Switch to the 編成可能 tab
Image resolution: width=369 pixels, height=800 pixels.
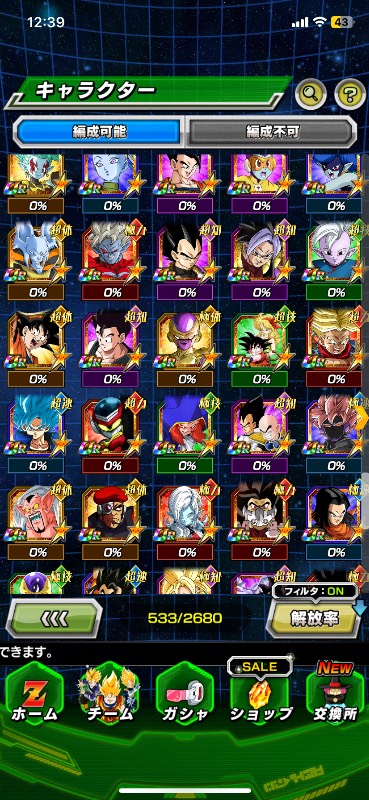pos(99,132)
